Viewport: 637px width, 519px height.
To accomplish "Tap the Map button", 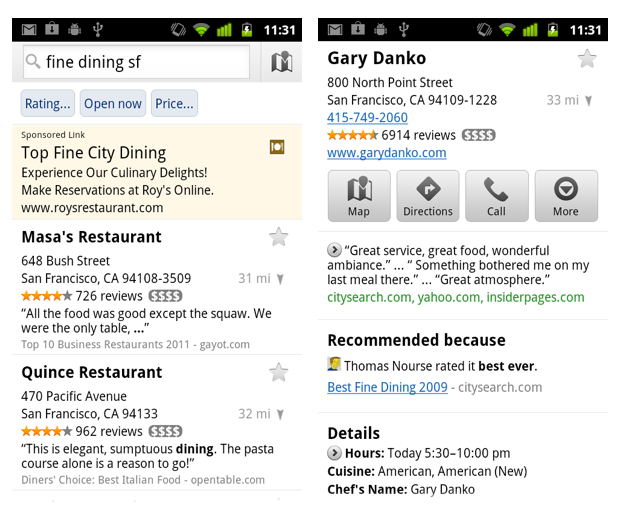I will coord(359,195).
